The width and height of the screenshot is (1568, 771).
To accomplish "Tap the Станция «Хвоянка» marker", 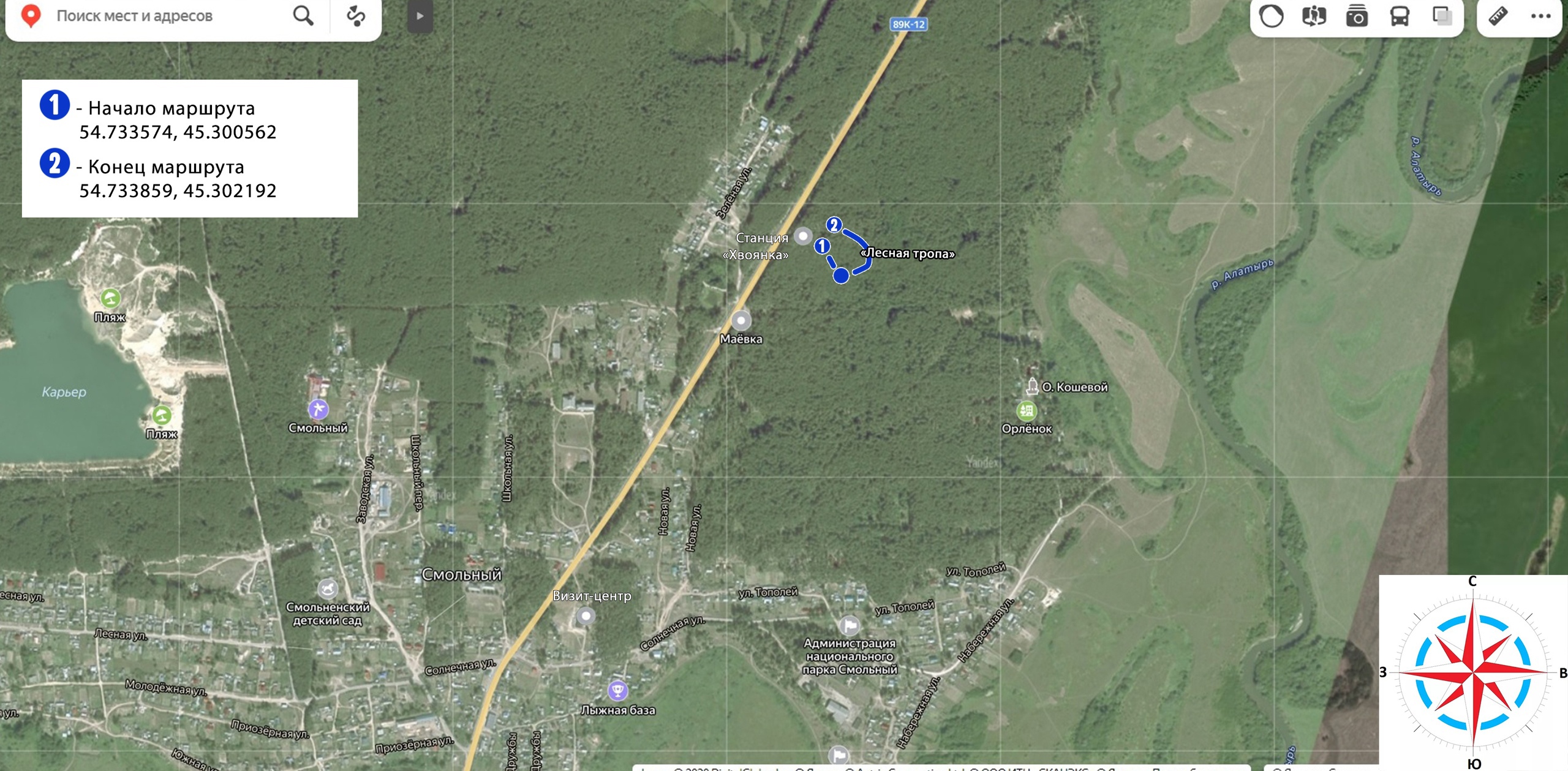I will pos(802,236).
